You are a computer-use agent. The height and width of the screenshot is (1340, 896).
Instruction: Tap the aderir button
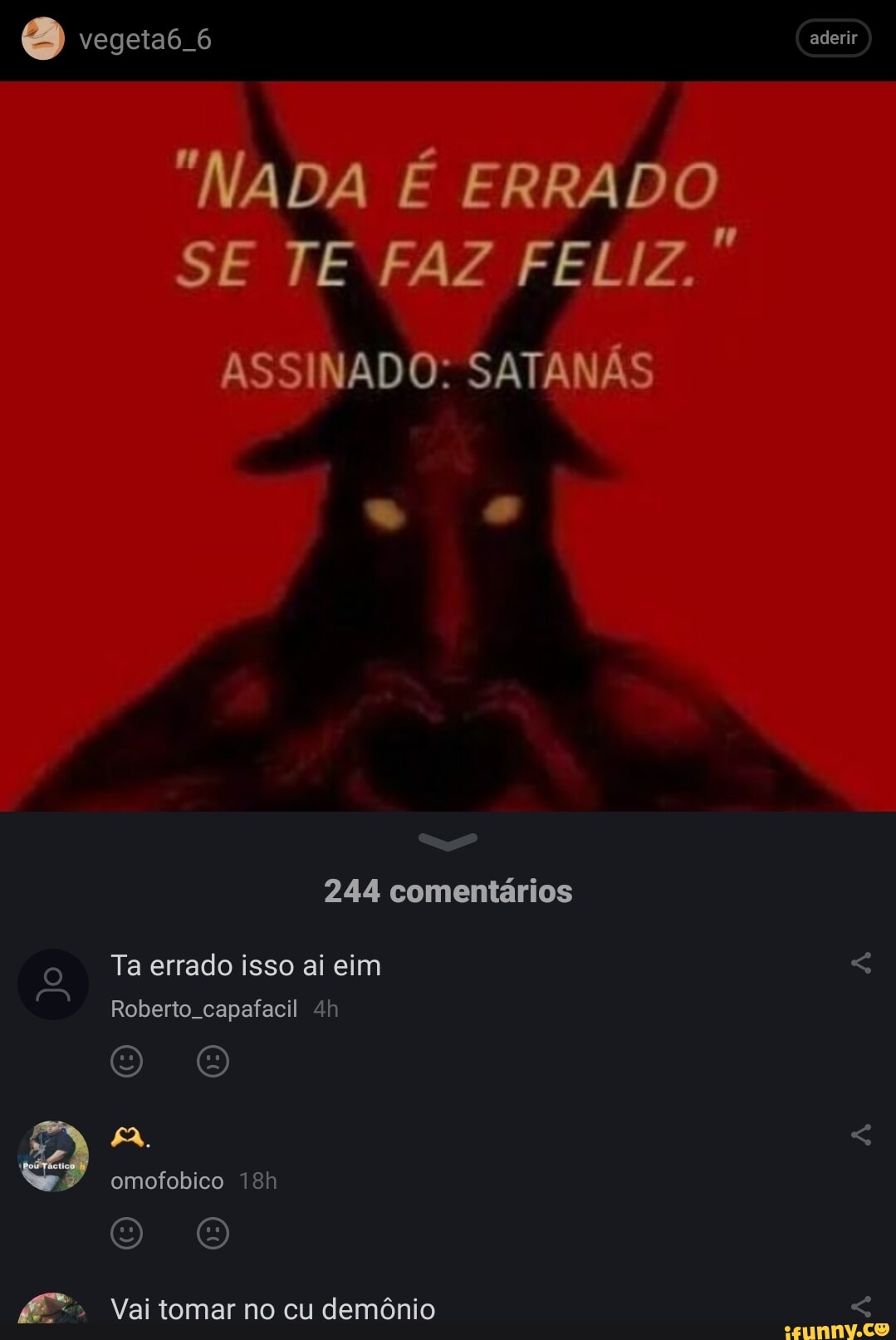coord(833,38)
